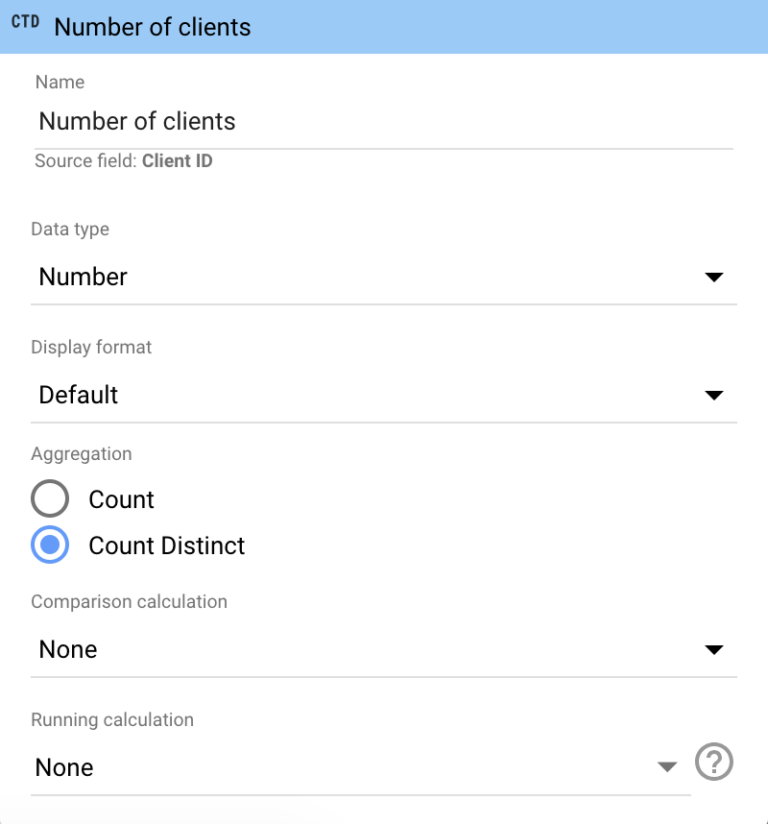Click the Client ID source field link
Image resolution: width=768 pixels, height=824 pixels.
(x=176, y=160)
